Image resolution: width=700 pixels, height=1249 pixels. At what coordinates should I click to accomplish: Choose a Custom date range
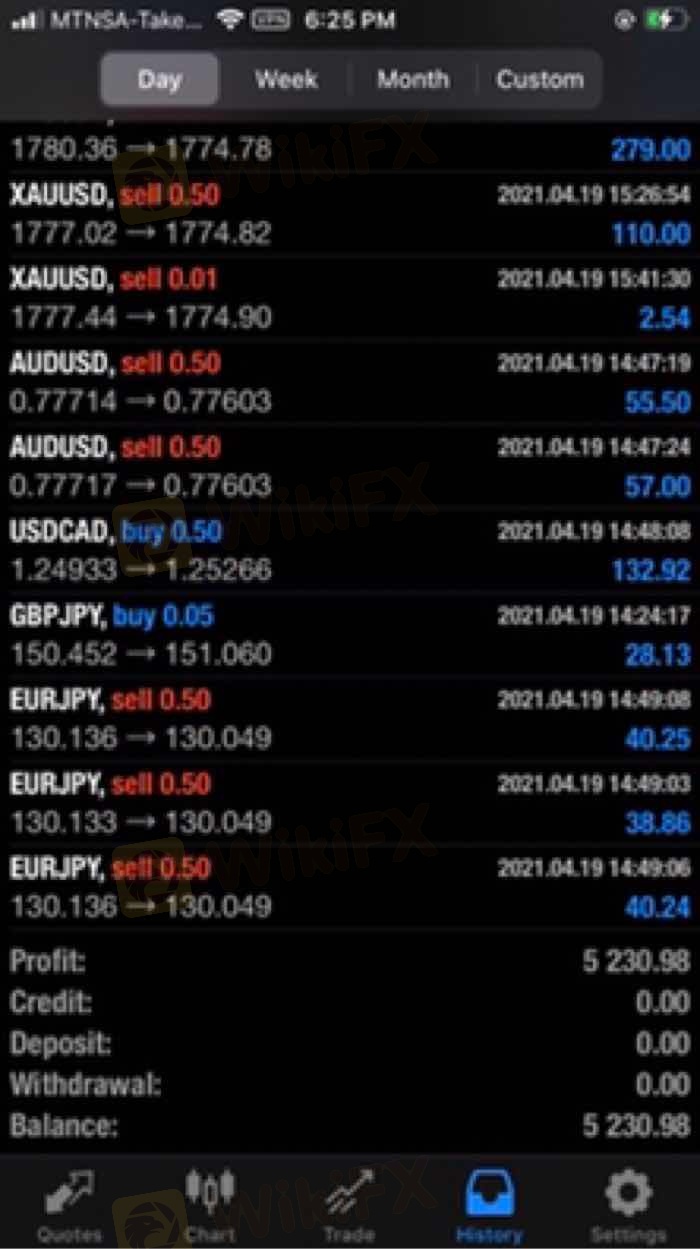point(540,80)
